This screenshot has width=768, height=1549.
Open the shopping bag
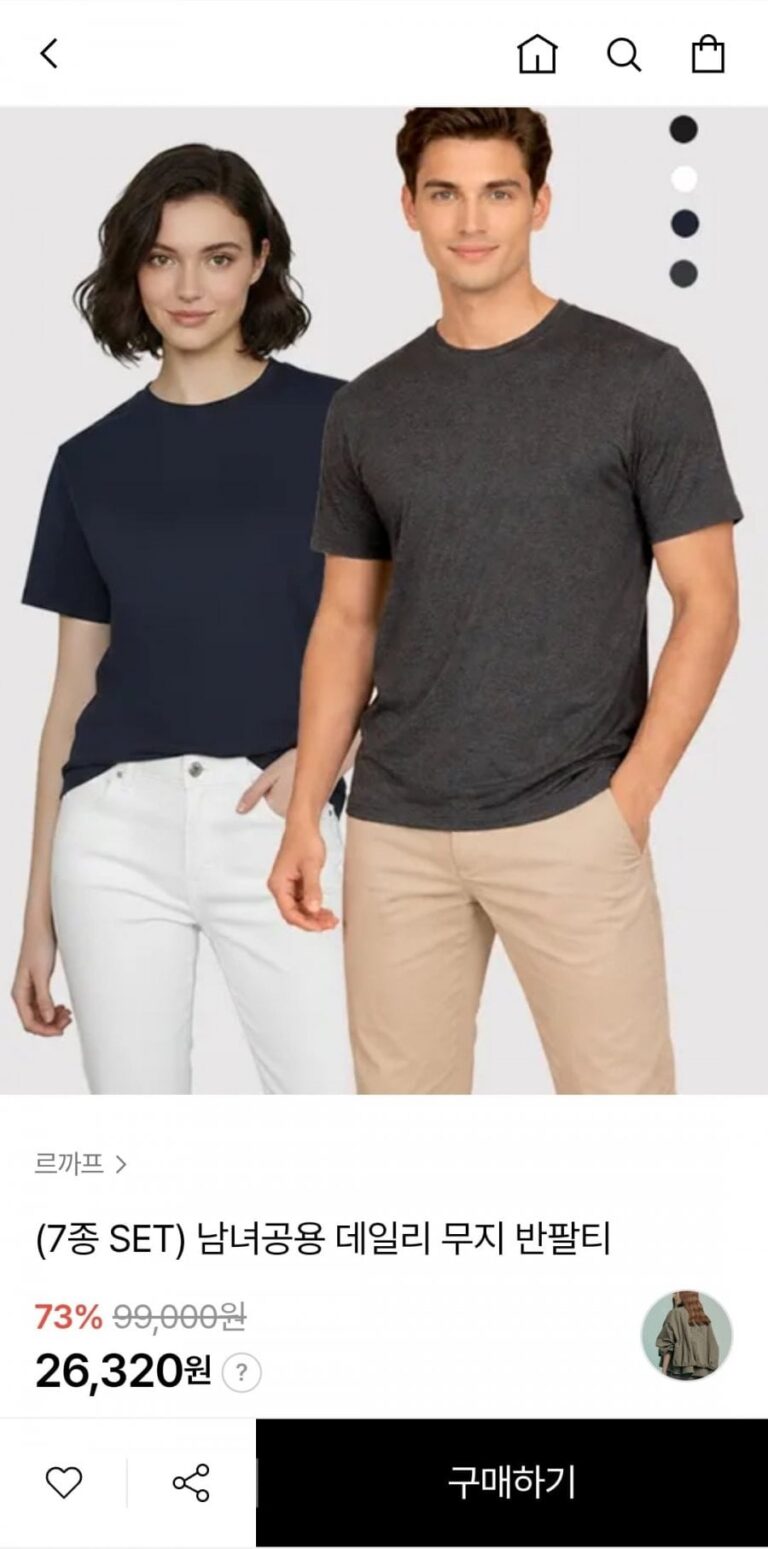pyautogui.click(x=708, y=54)
